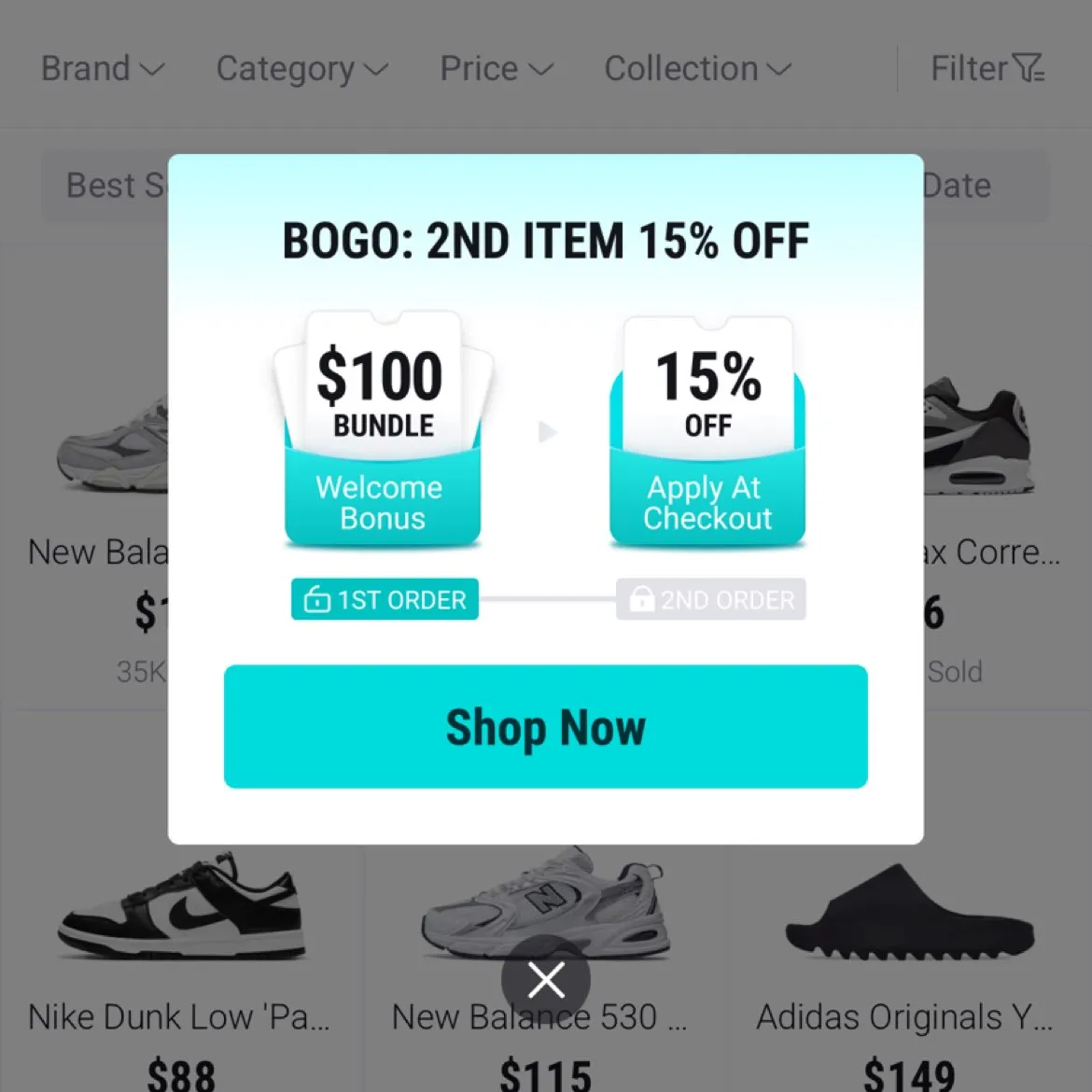Dismiss the BOGO promo popup
1092x1092 pixels.
point(545,980)
